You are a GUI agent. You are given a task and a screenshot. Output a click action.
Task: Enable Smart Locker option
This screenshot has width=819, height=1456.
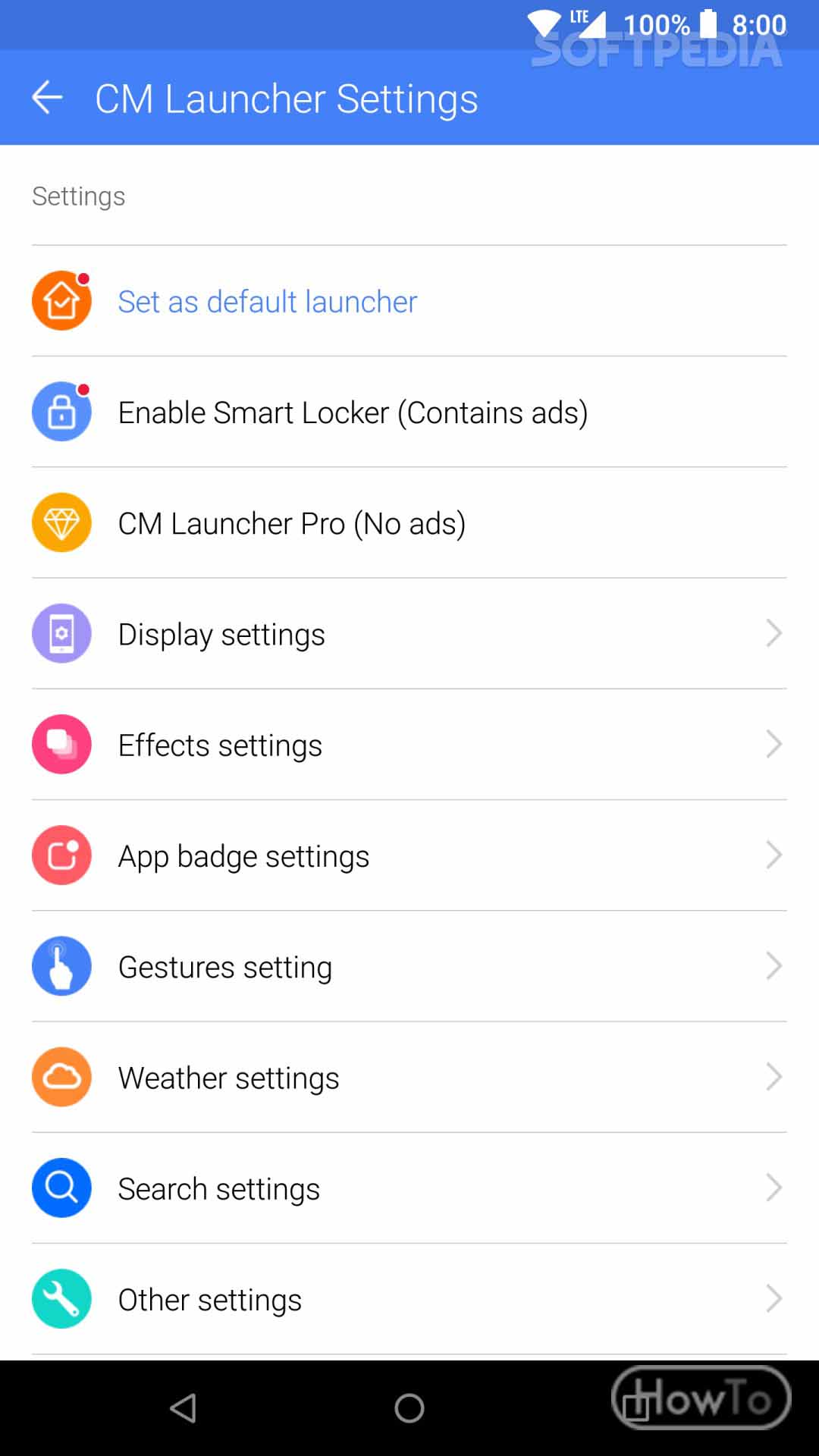tap(409, 412)
